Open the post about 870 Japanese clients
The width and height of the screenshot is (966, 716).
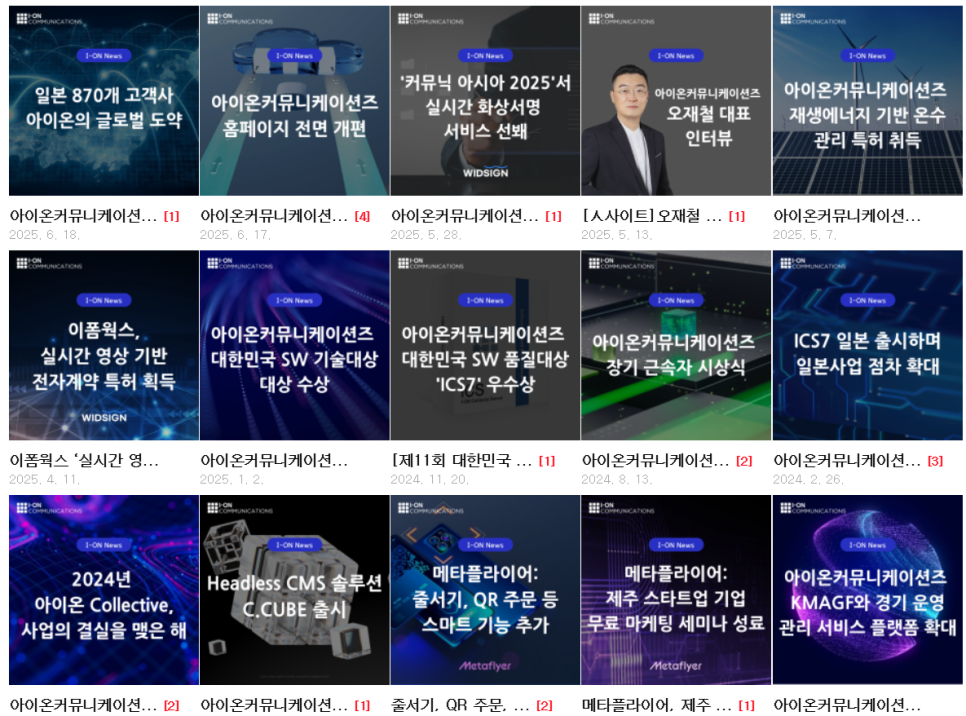coord(104,100)
